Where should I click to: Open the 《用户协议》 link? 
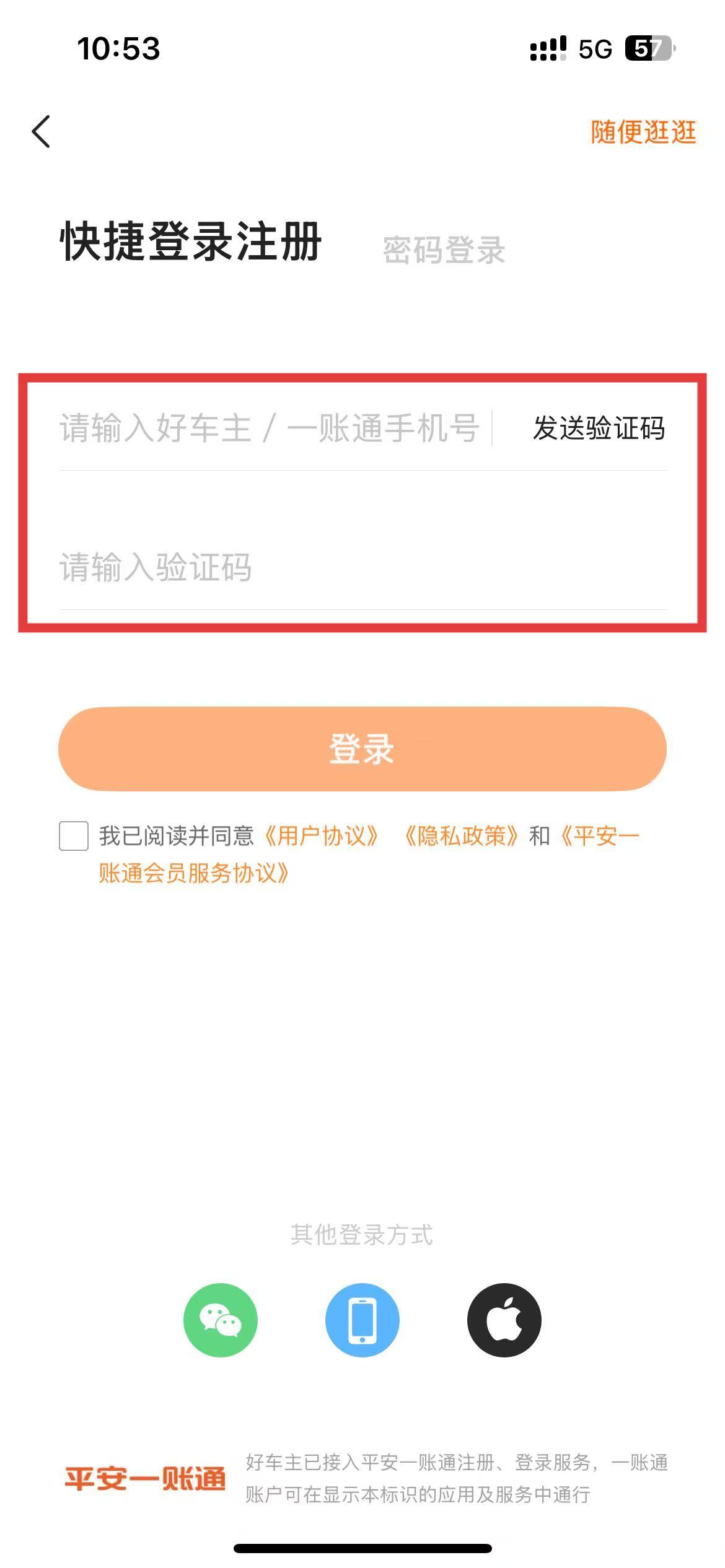tap(321, 836)
